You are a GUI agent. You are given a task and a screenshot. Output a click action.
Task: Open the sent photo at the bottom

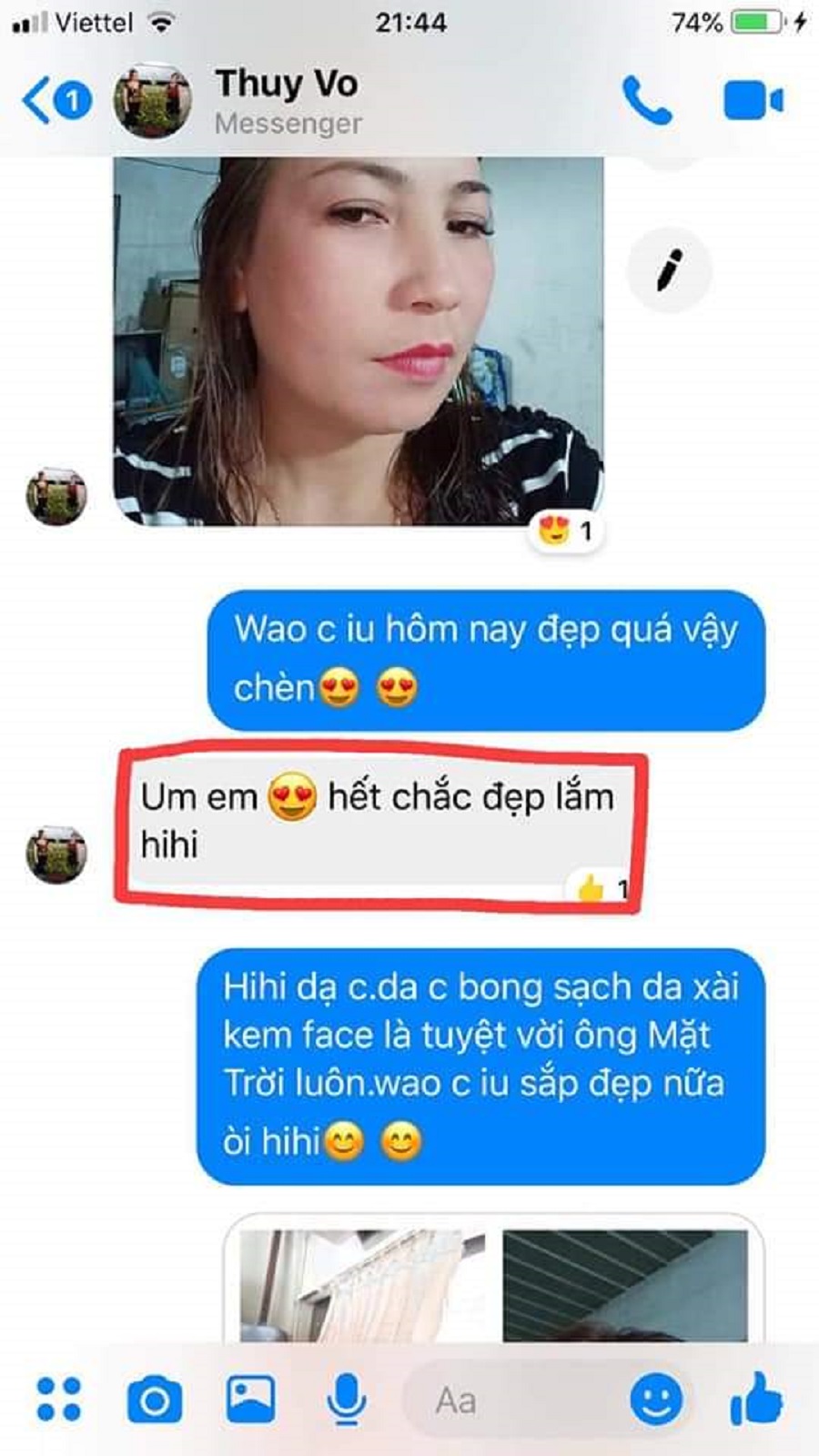coord(362,1285)
